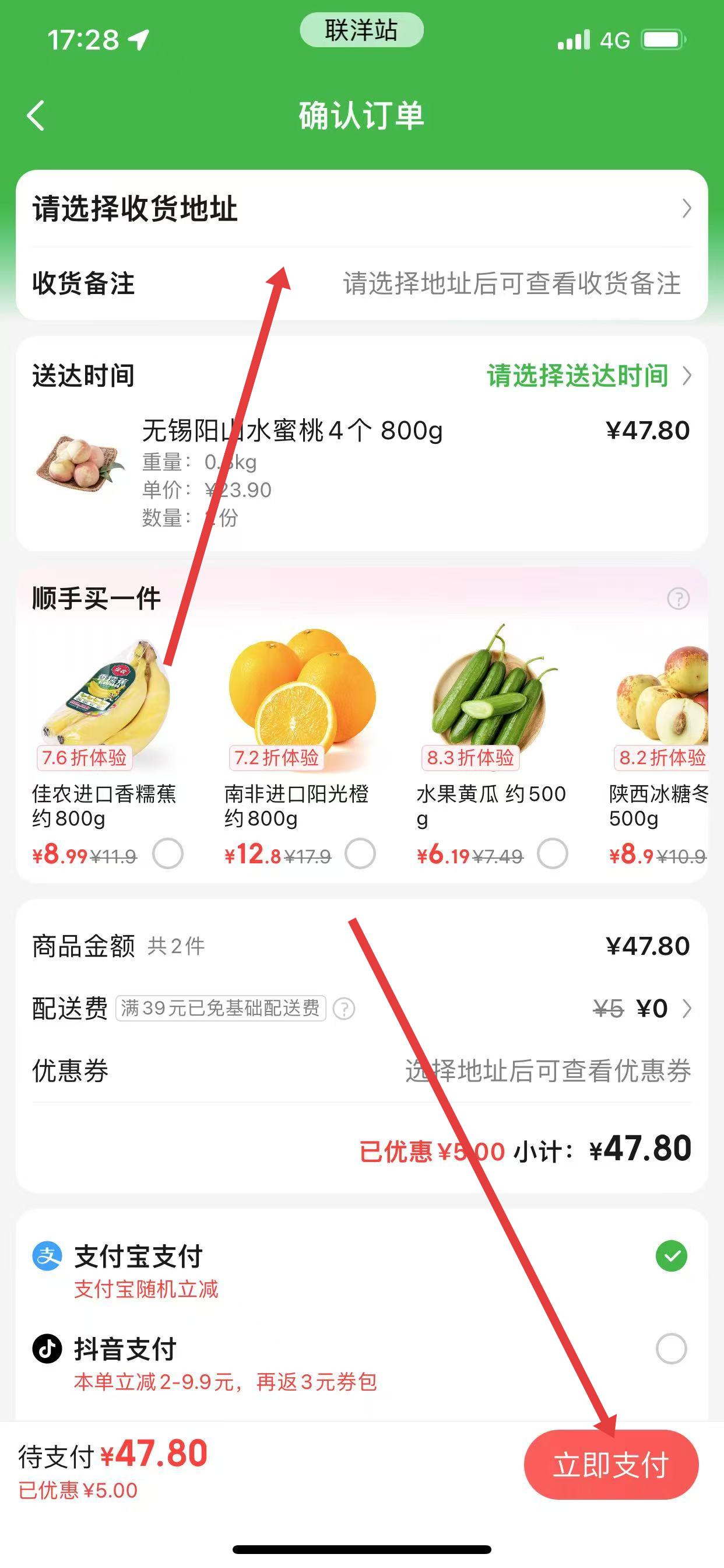Select 支付宝支付 as the payment method
724x1568 pixels.
tap(671, 1256)
